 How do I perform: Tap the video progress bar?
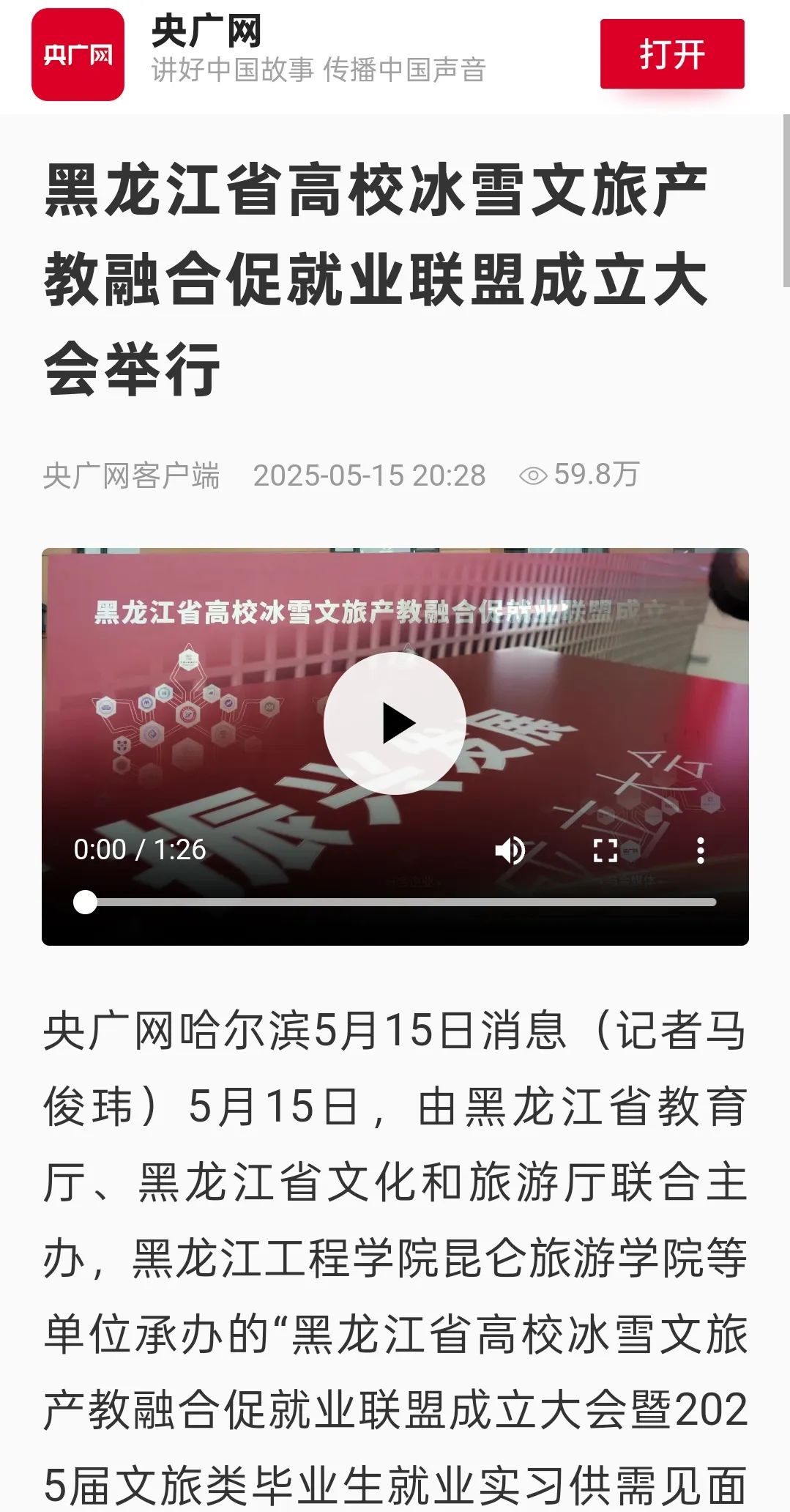click(x=399, y=903)
